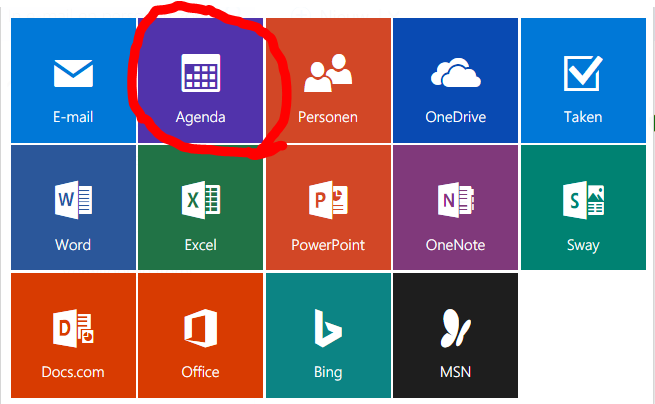Open the E-mail tile
The width and height of the screenshot is (655, 404).
click(x=73, y=80)
